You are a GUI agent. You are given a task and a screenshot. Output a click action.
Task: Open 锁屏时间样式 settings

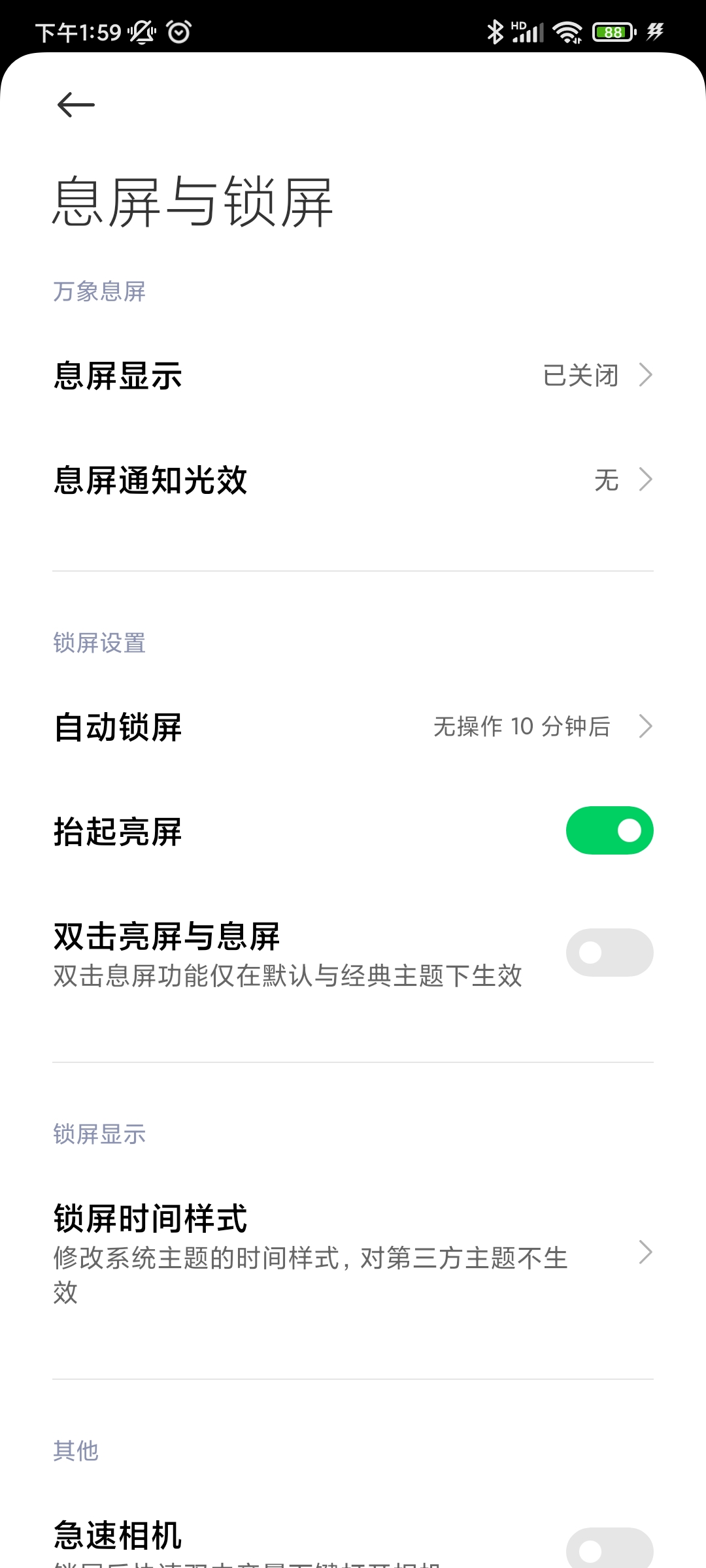click(x=353, y=1253)
